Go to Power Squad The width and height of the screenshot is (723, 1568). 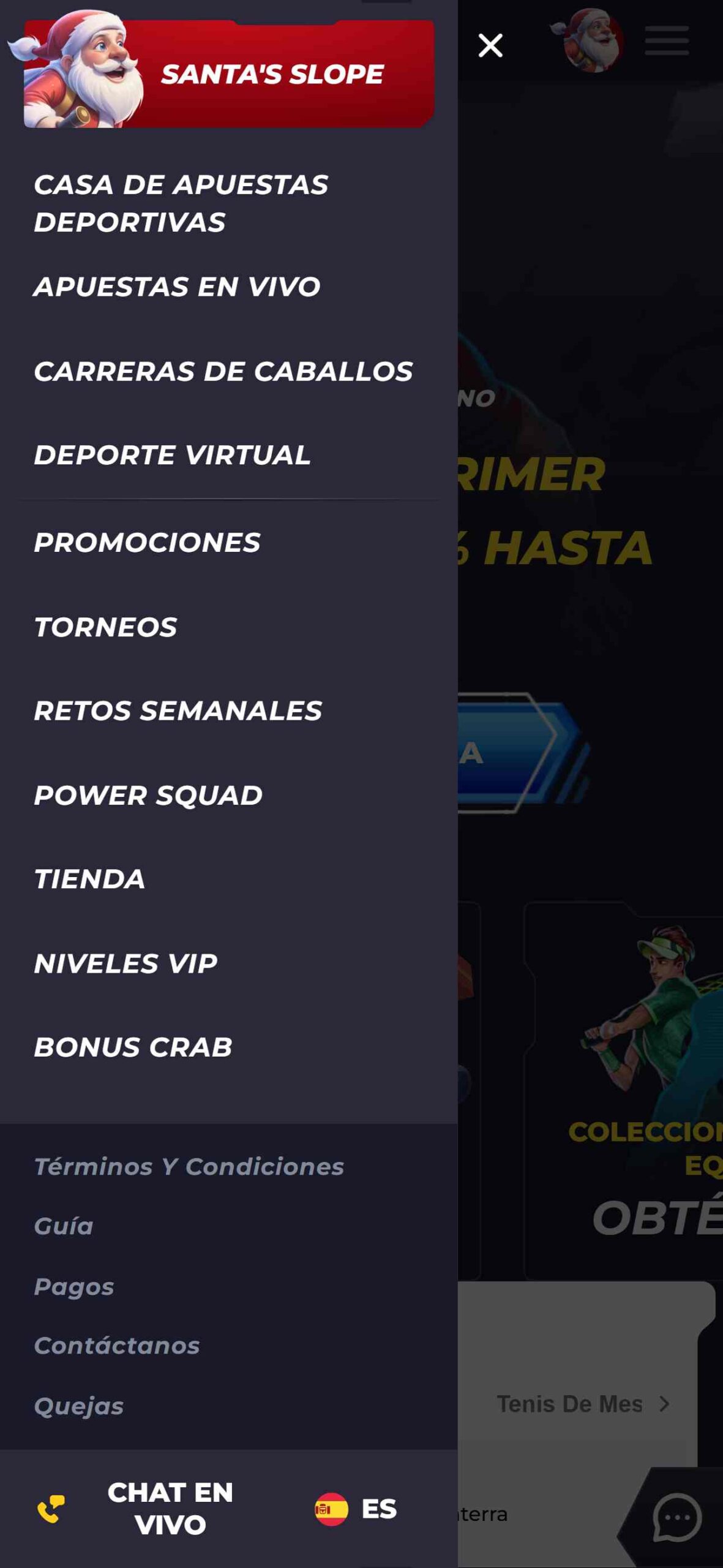(148, 796)
